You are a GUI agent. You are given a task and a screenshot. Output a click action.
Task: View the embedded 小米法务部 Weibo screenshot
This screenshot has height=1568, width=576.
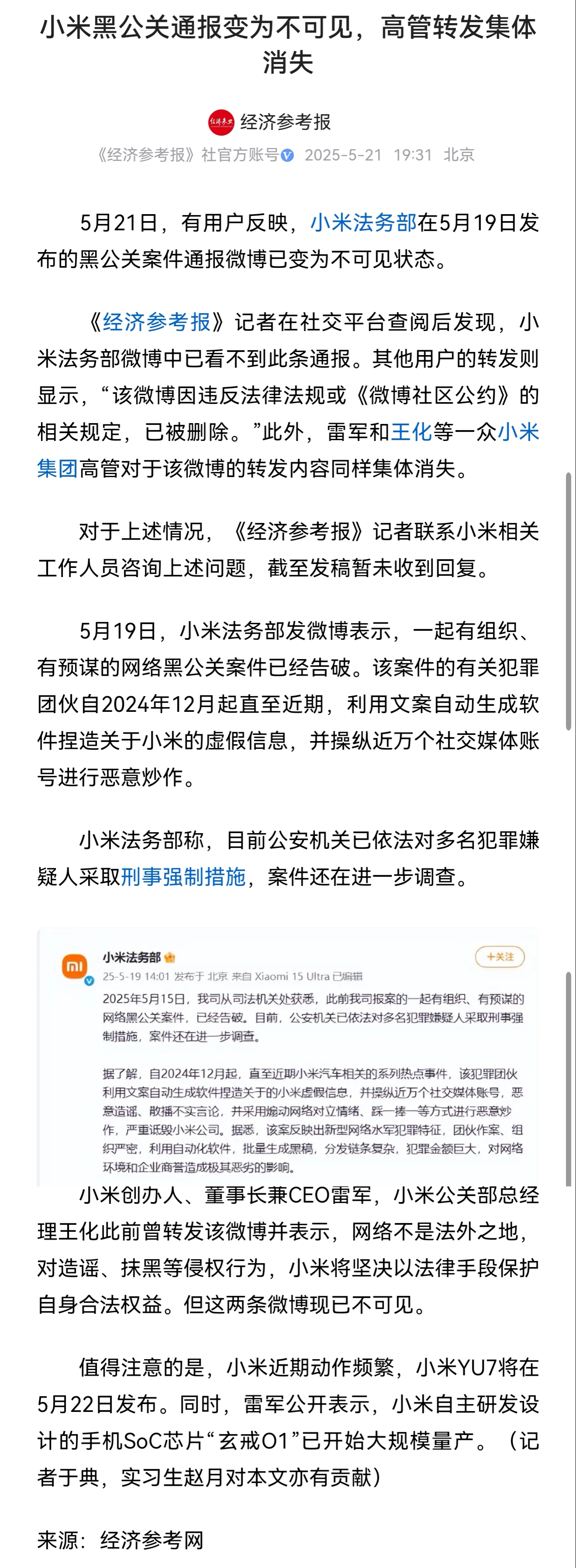click(288, 1056)
